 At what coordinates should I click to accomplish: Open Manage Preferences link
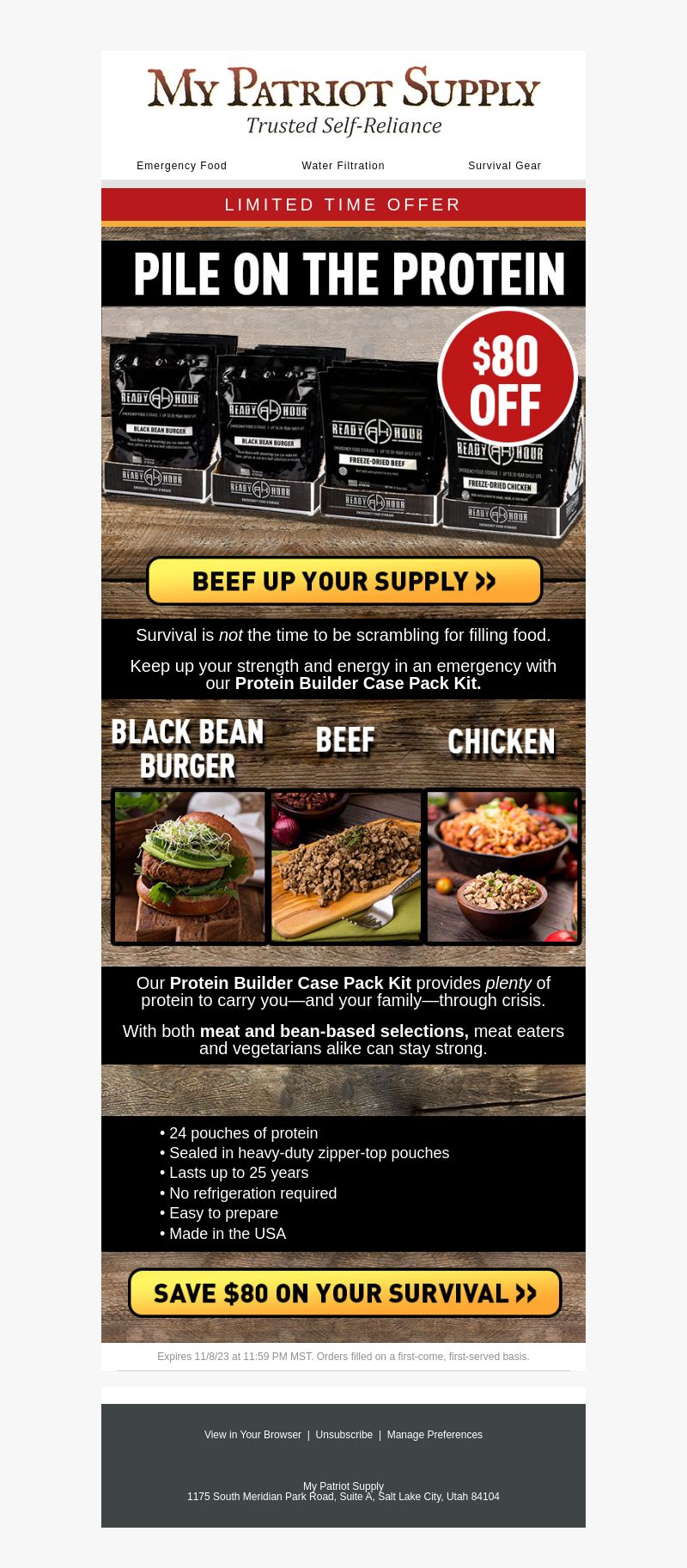435,1435
